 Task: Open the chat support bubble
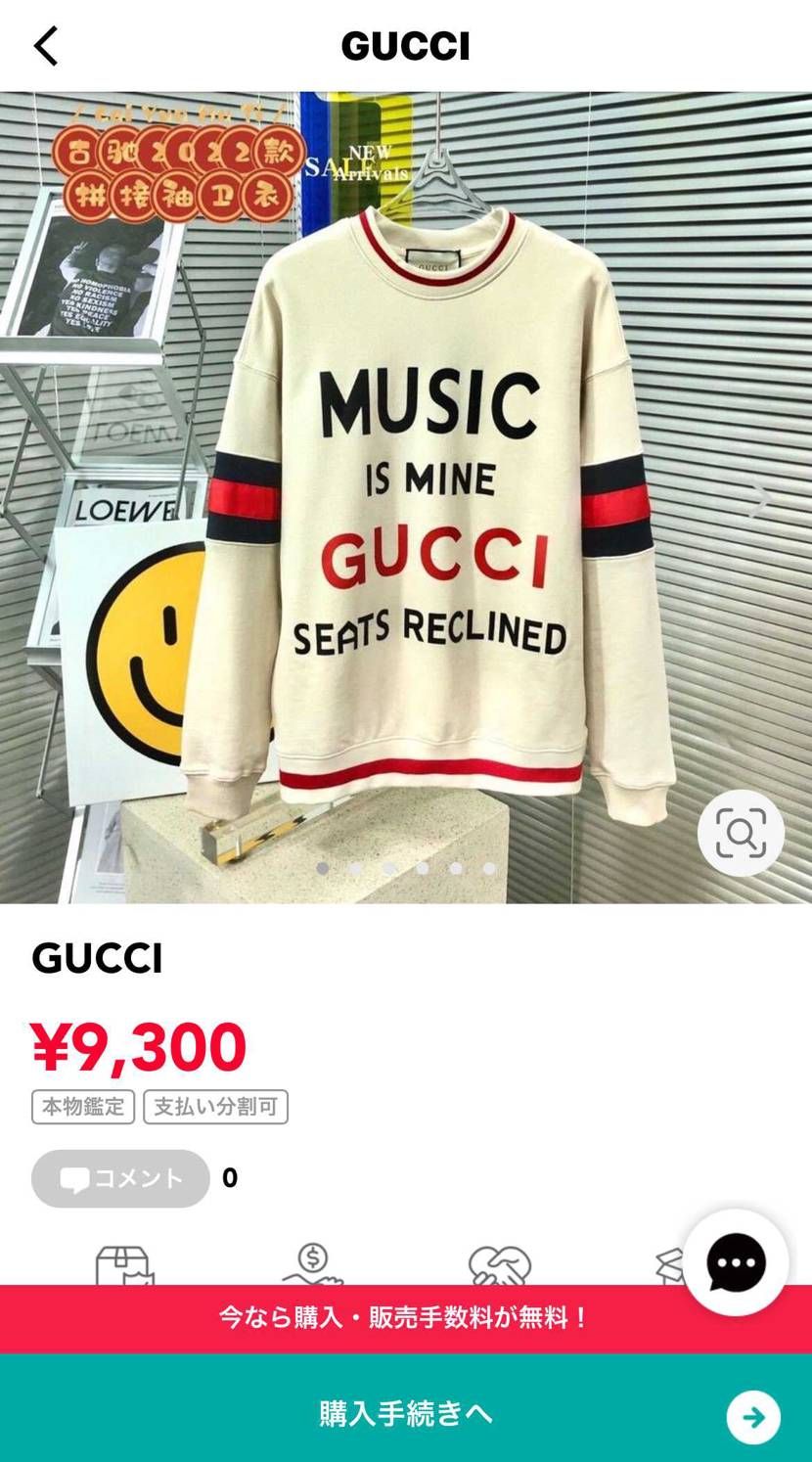tap(736, 1262)
